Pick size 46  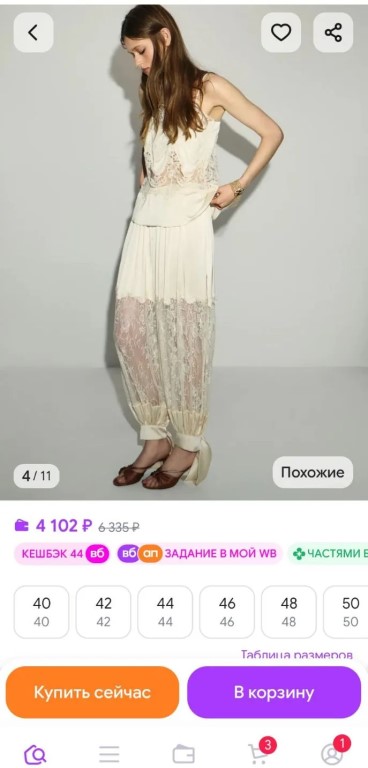227,612
